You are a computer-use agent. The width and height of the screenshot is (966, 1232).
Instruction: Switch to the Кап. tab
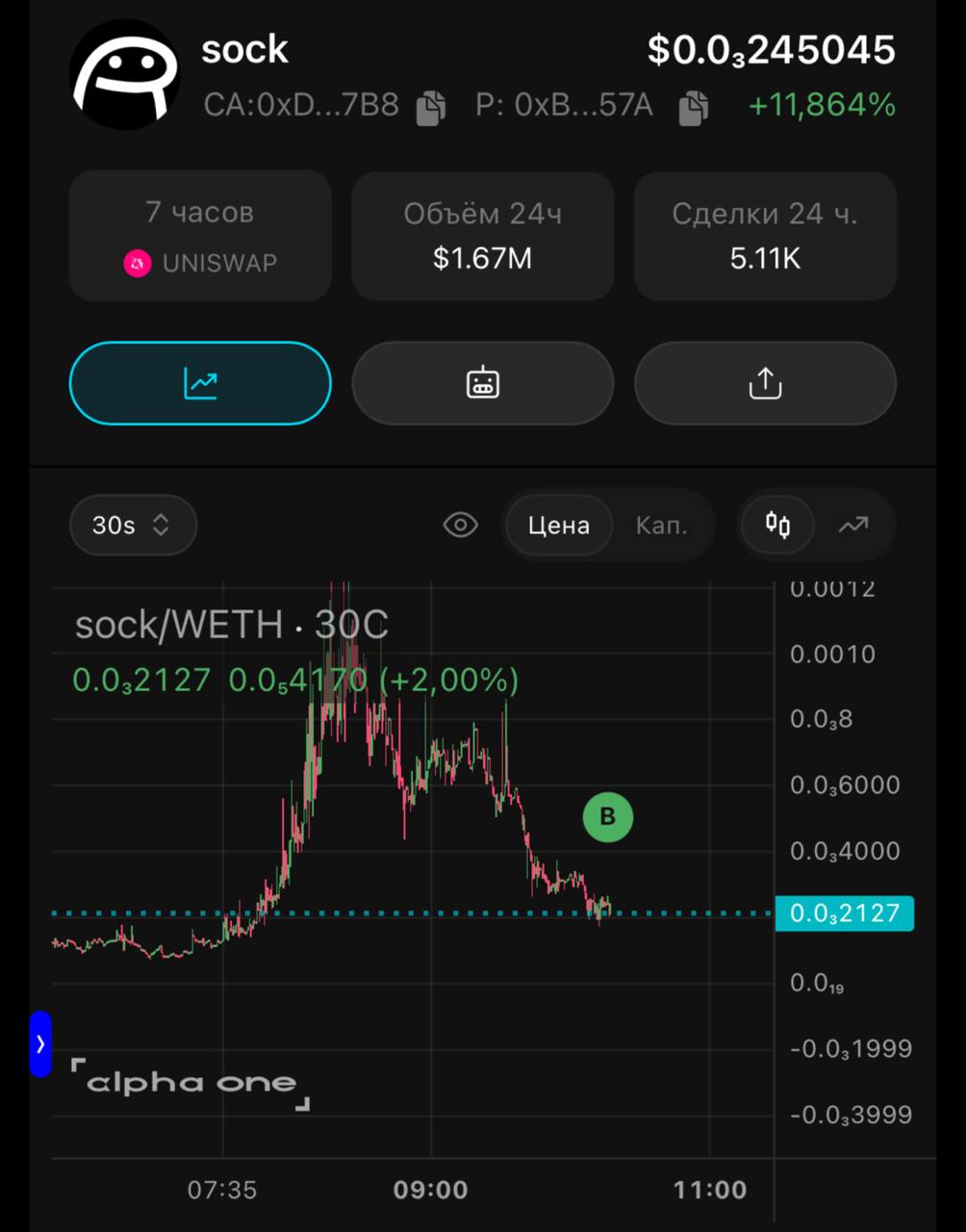coord(661,526)
